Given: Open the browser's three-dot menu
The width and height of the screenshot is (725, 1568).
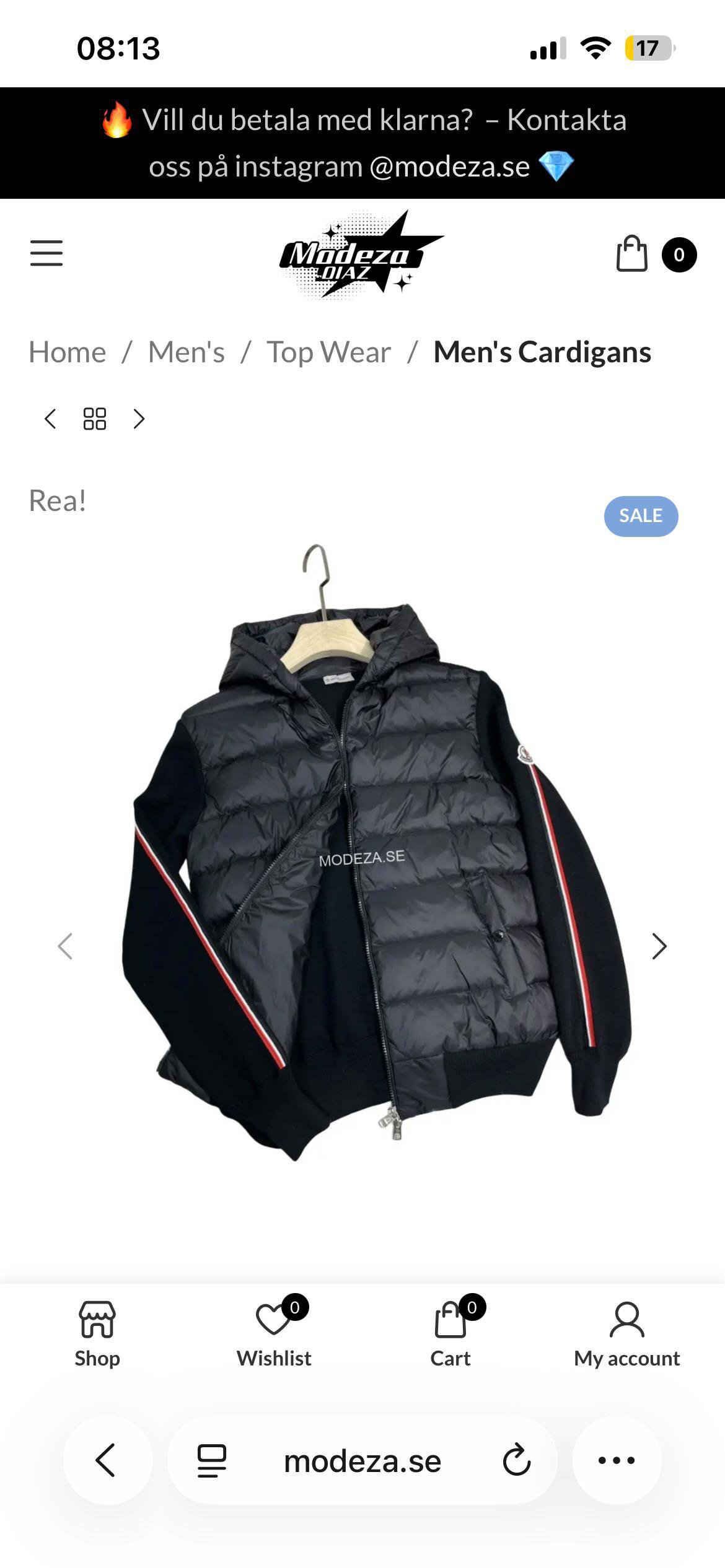Looking at the screenshot, I should click(617, 1460).
